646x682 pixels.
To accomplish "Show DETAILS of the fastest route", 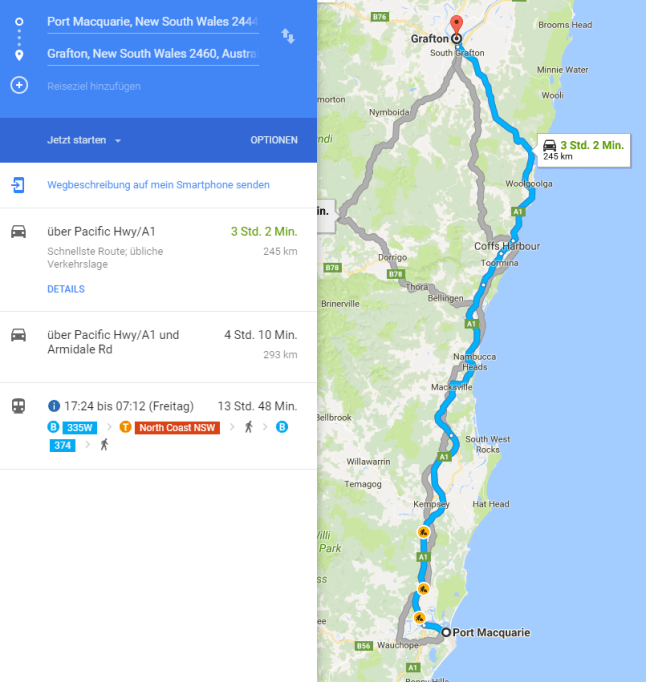I will [x=66, y=289].
